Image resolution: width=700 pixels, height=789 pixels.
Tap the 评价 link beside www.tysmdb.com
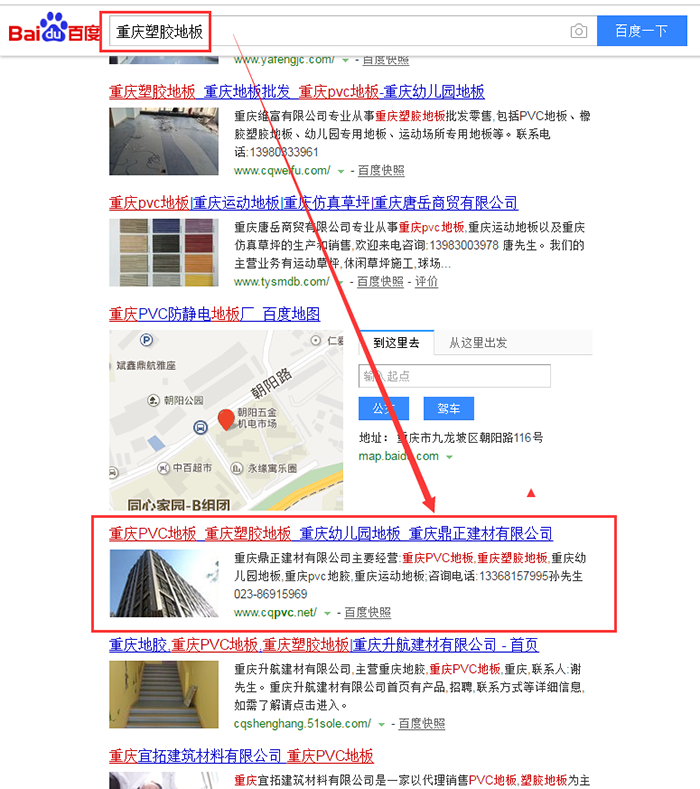click(426, 282)
